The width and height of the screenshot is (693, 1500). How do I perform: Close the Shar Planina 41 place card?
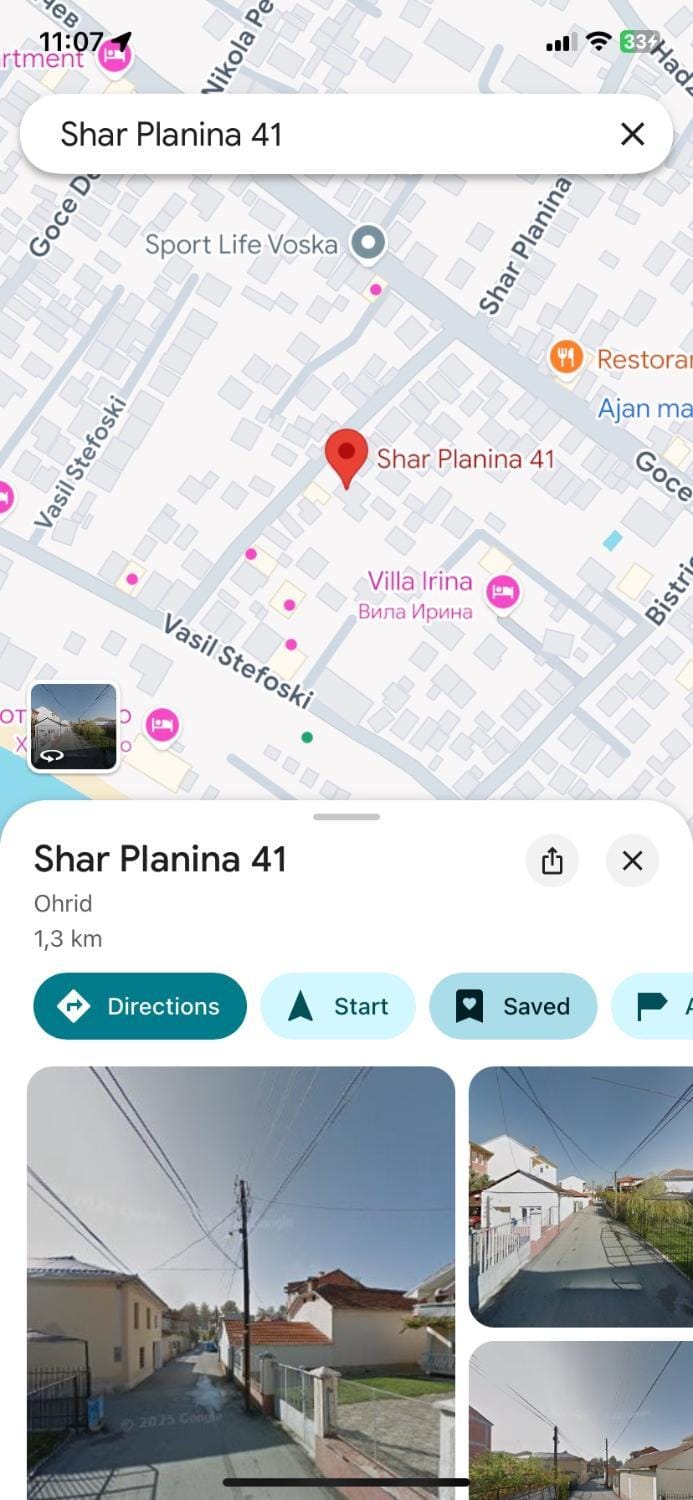click(x=632, y=861)
